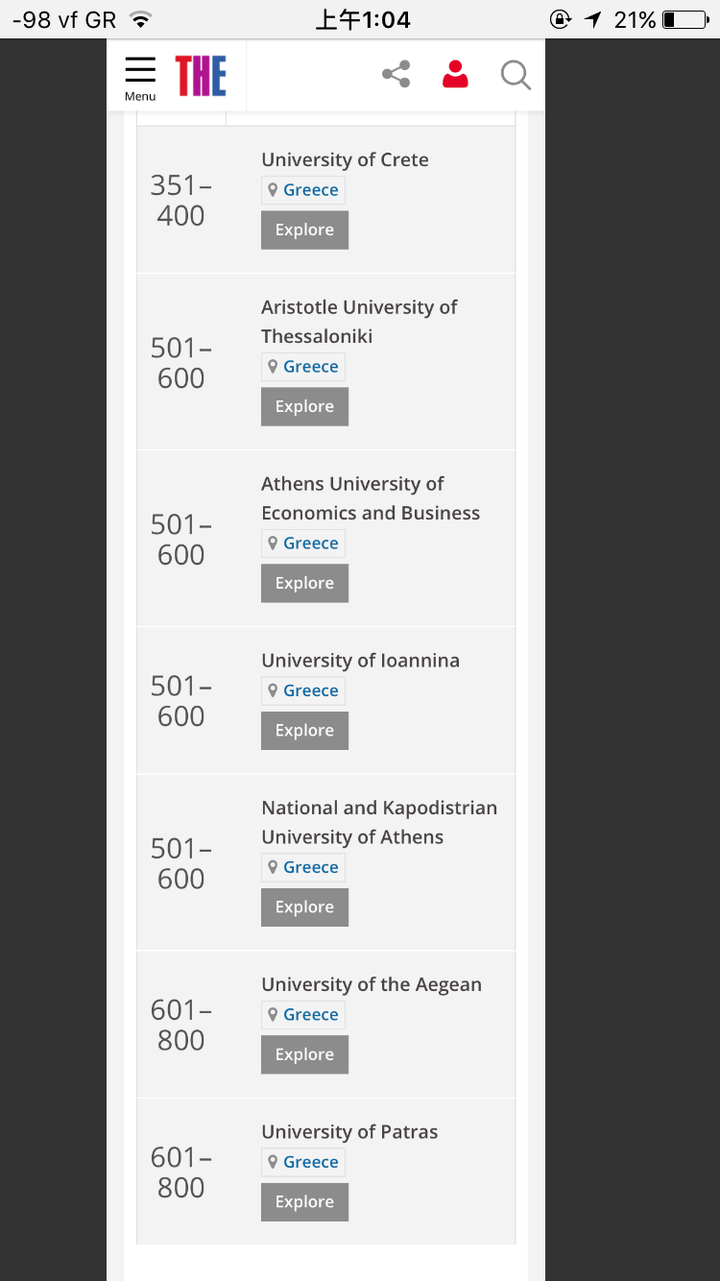Explore Athens University of Economics and Business
This screenshot has width=720, height=1281.
[x=305, y=583]
